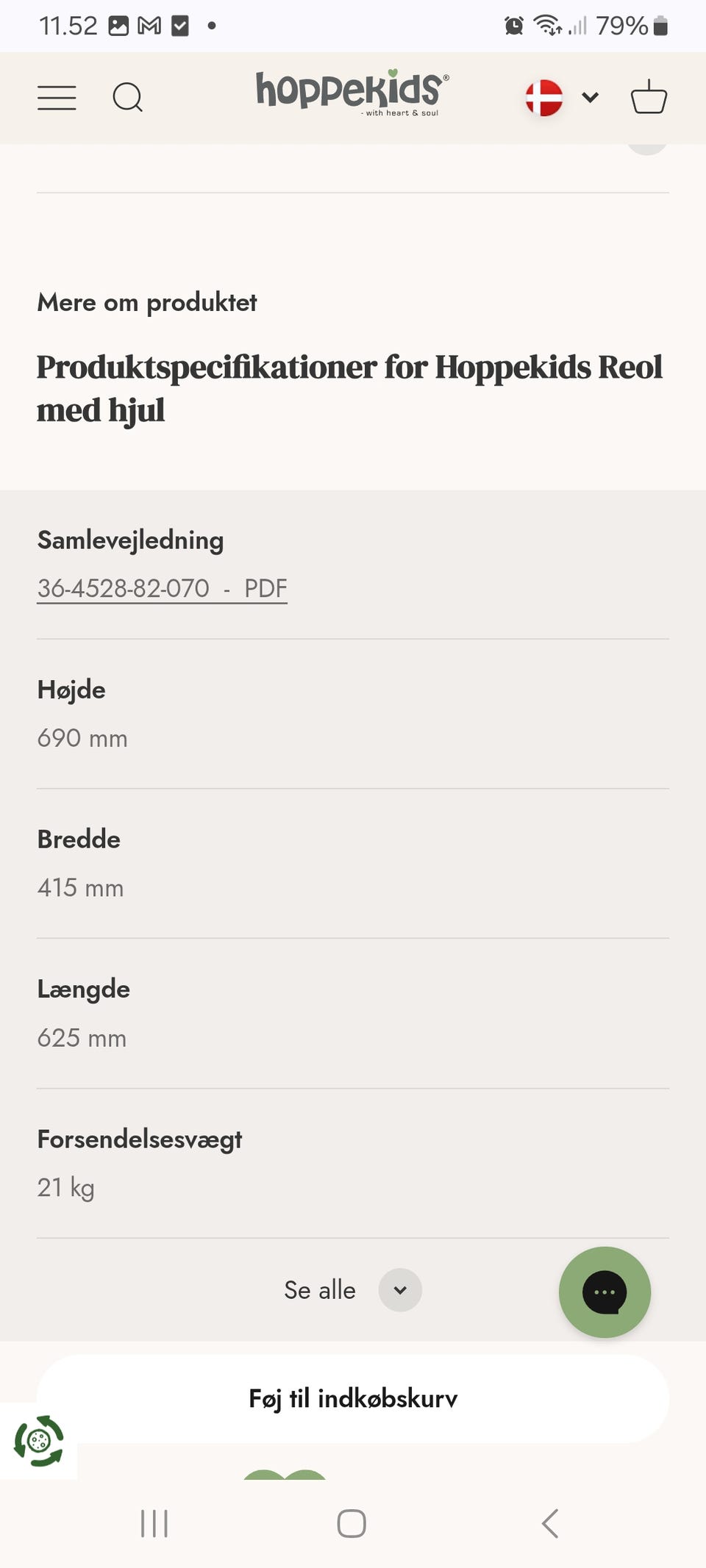Image resolution: width=706 pixels, height=1568 pixels.
Task: Open the hamburger navigation menu
Action: point(56,96)
